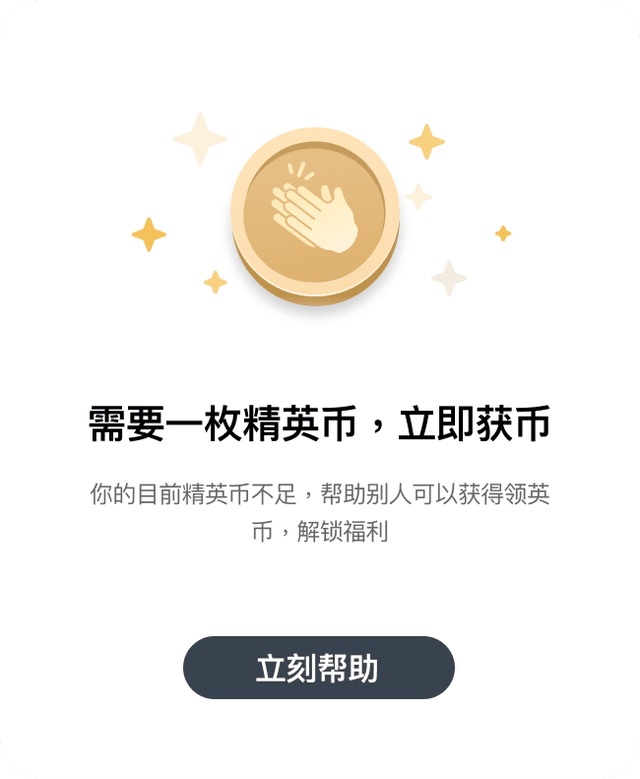Tap the 立刻帮助 button

pos(318,667)
